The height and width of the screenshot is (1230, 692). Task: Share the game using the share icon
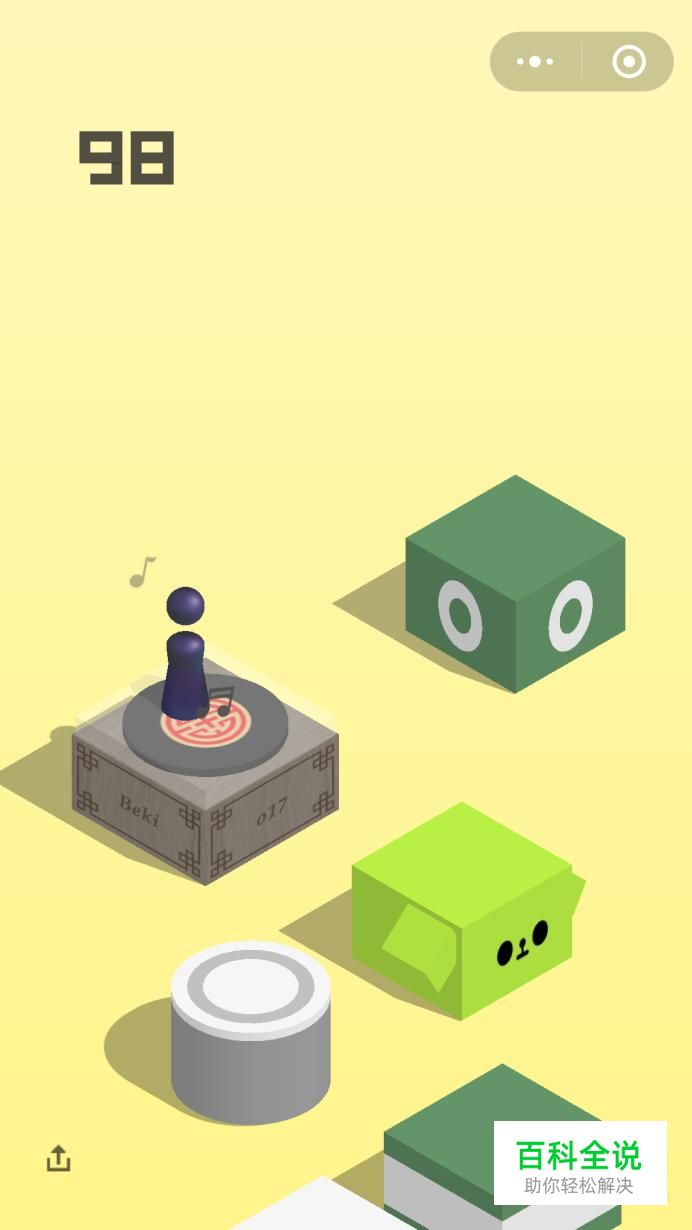(x=59, y=1158)
